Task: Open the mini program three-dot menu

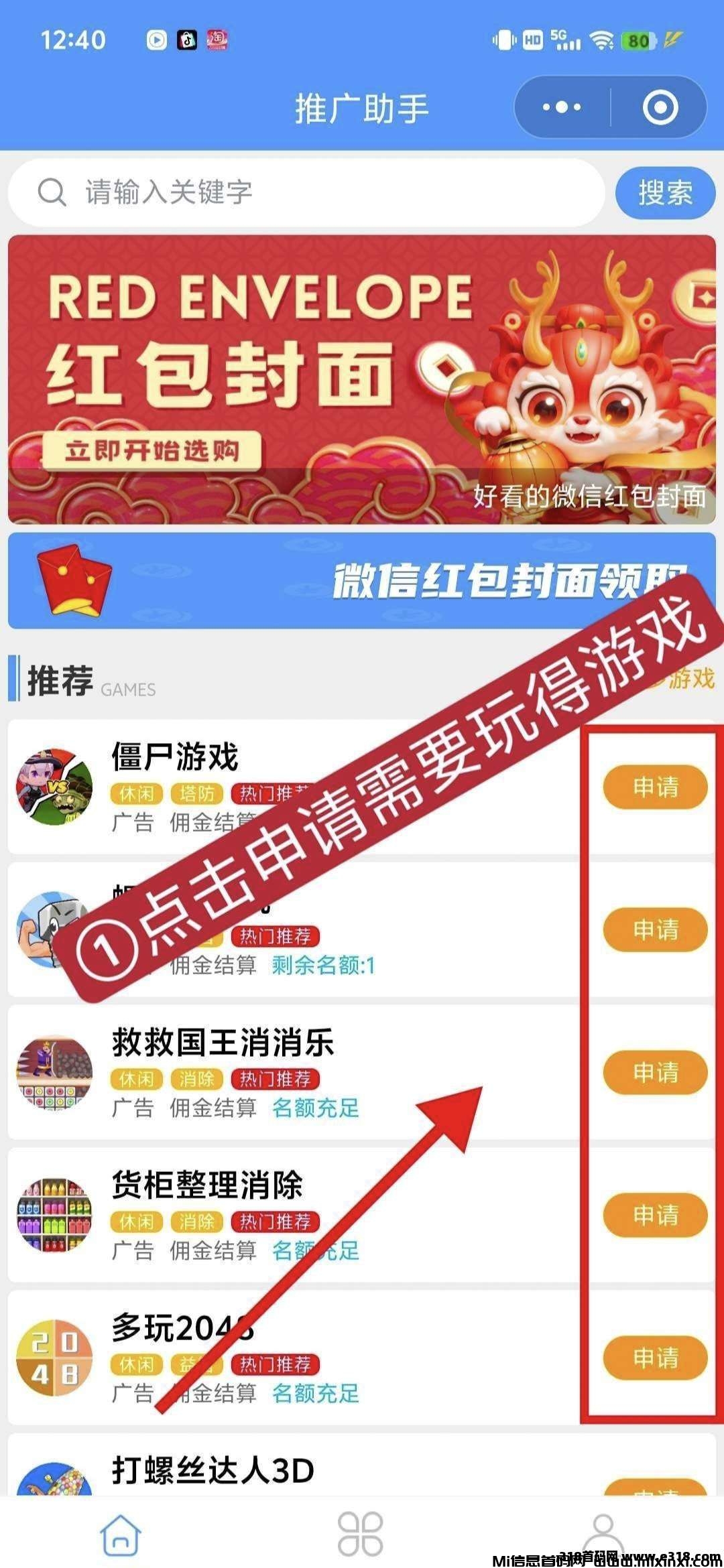Action: 562,107
